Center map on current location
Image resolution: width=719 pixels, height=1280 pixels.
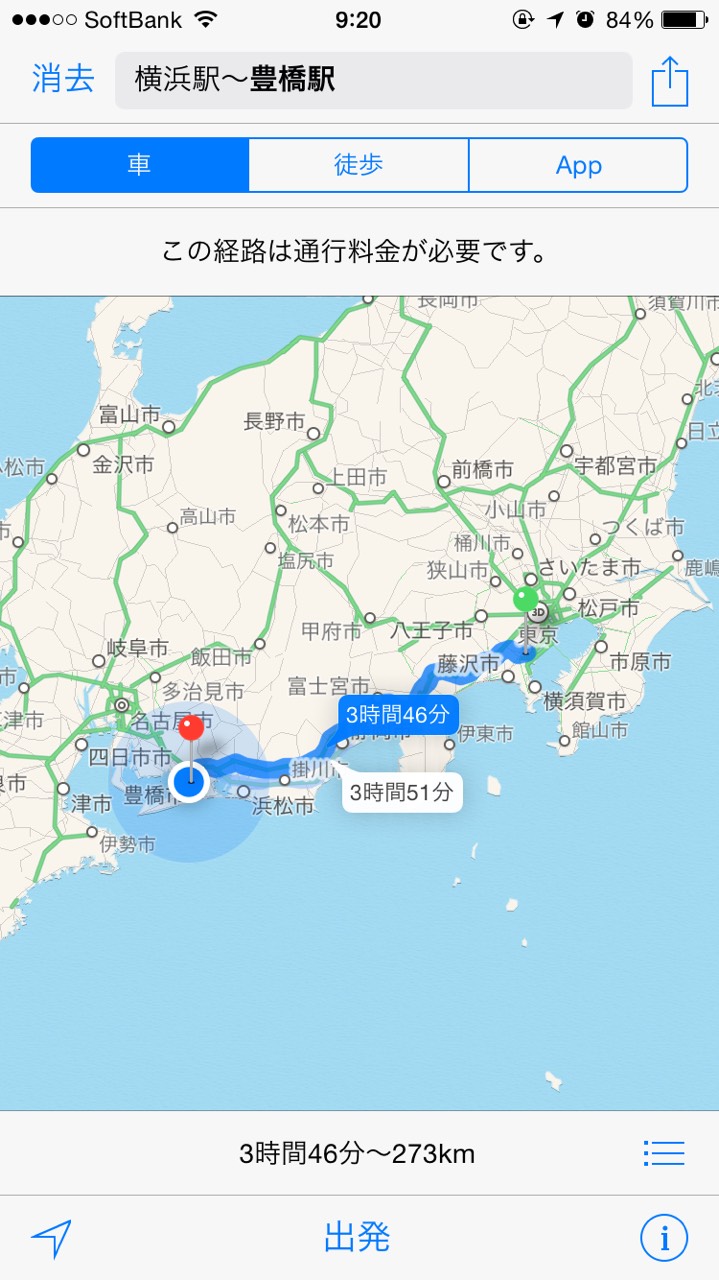pyautogui.click(x=51, y=1239)
